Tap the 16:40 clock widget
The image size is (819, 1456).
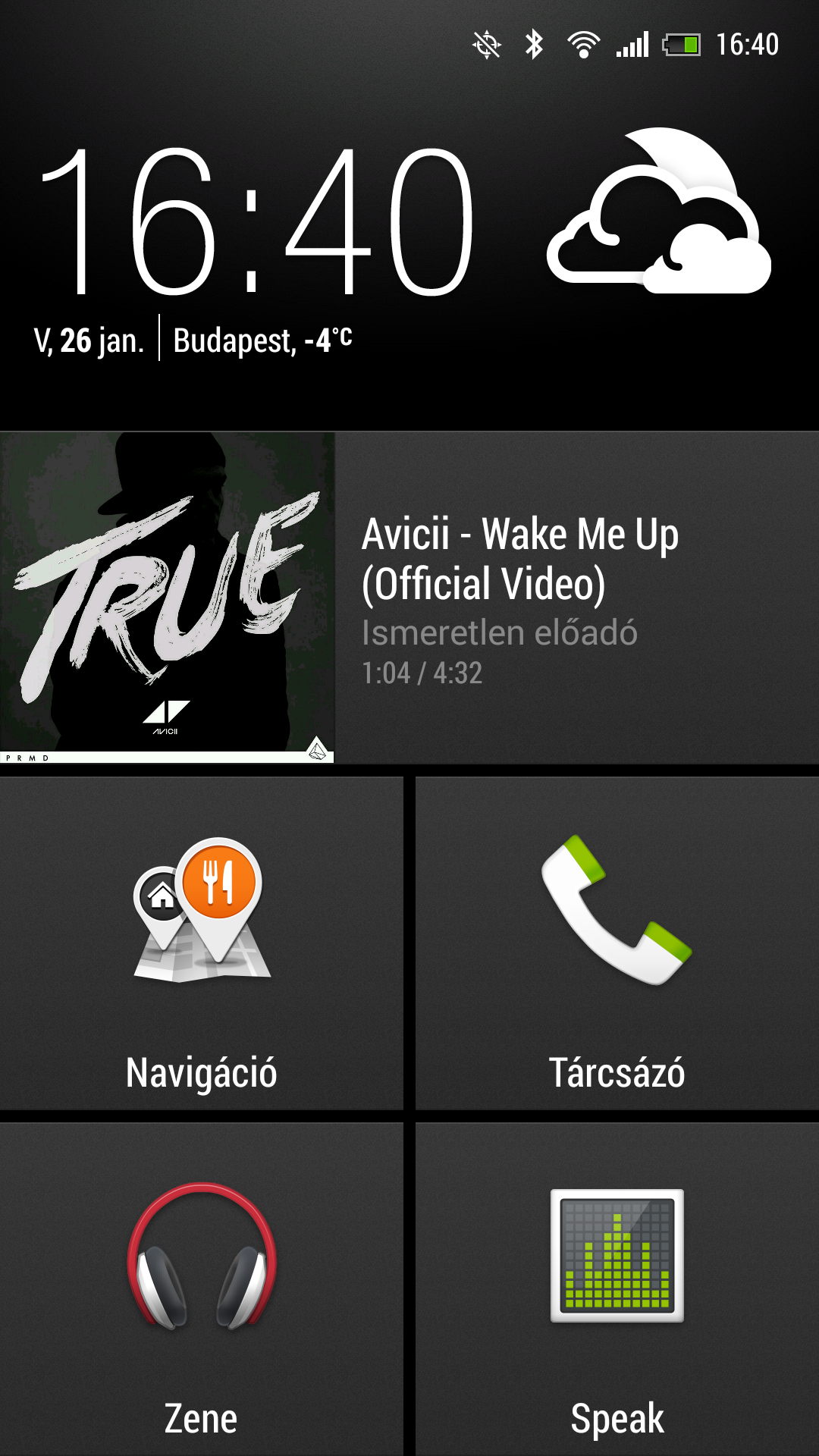[258, 220]
